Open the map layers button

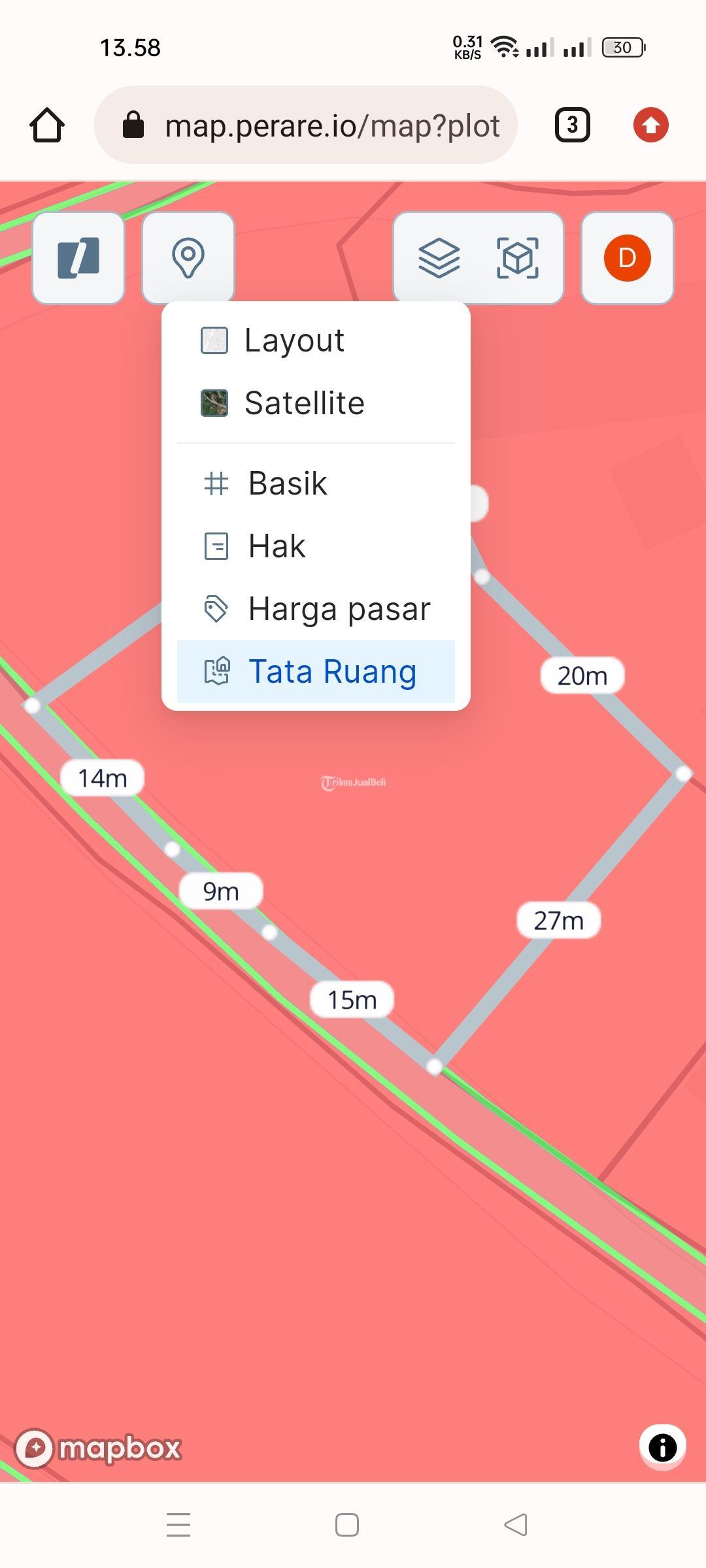click(439, 258)
